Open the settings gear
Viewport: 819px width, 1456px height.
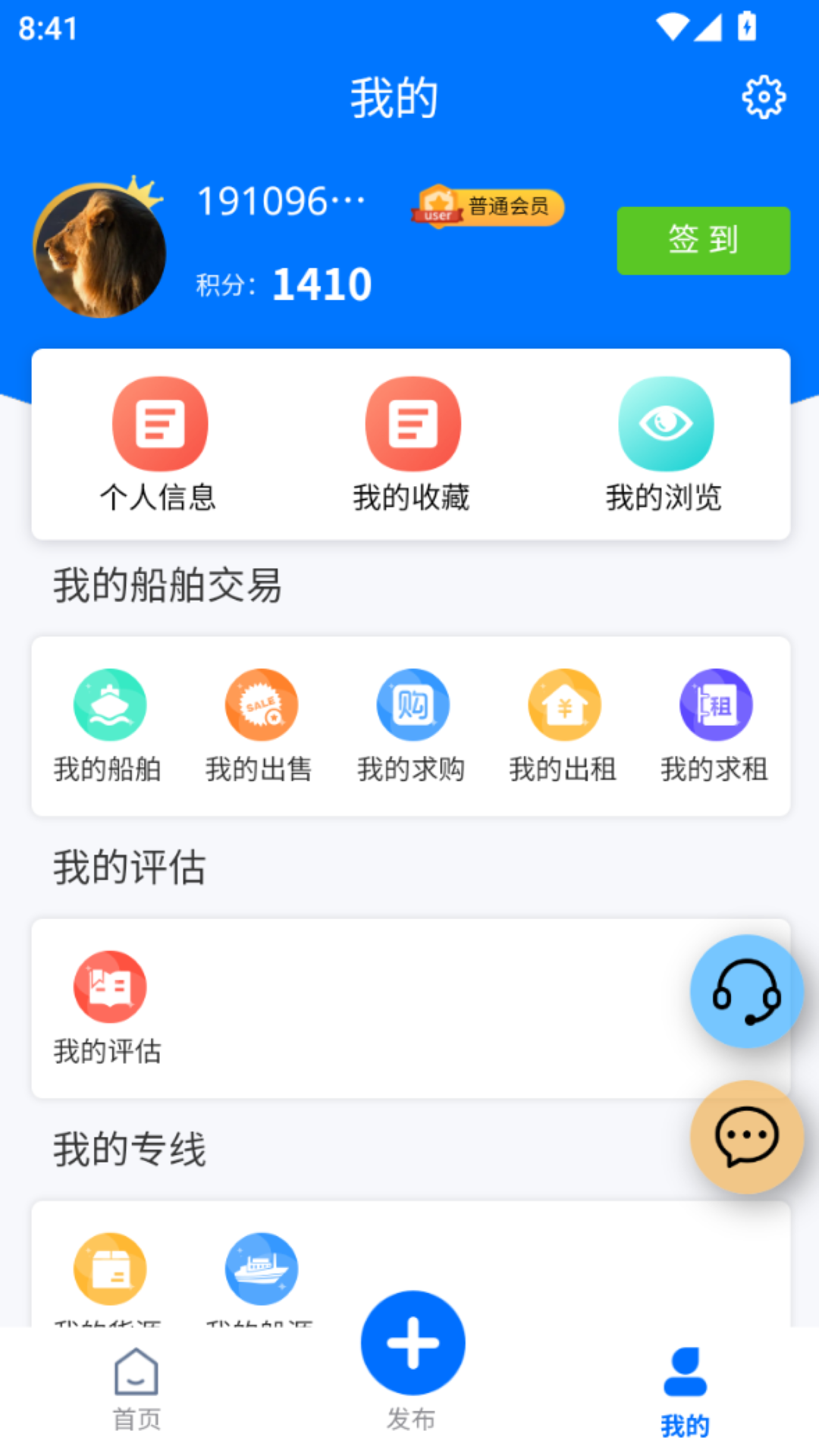765,96
